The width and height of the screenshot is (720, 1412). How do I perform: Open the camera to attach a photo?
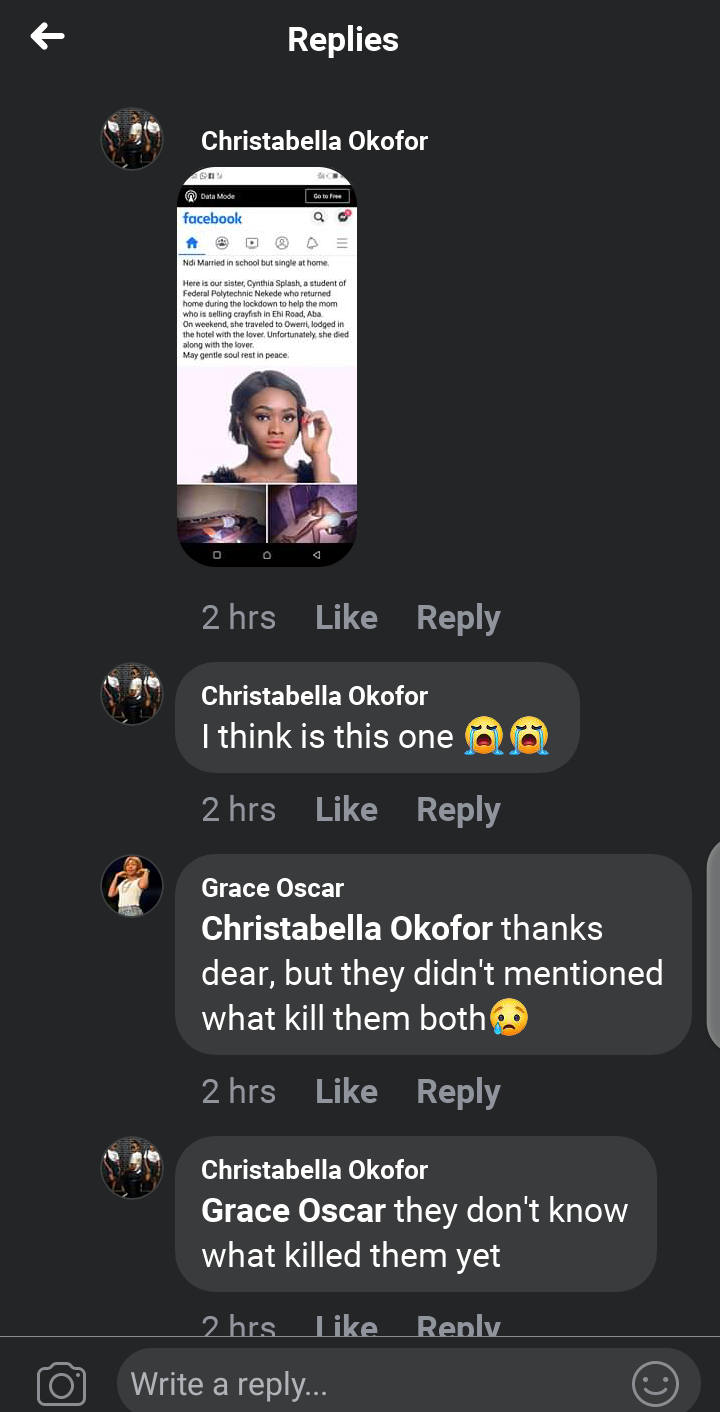[x=61, y=1385]
